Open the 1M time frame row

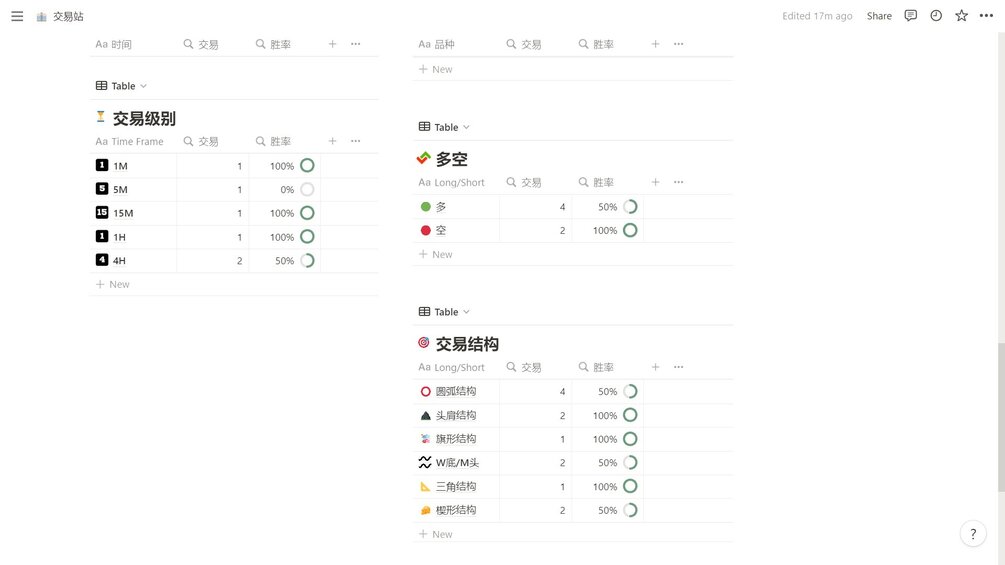pos(120,166)
